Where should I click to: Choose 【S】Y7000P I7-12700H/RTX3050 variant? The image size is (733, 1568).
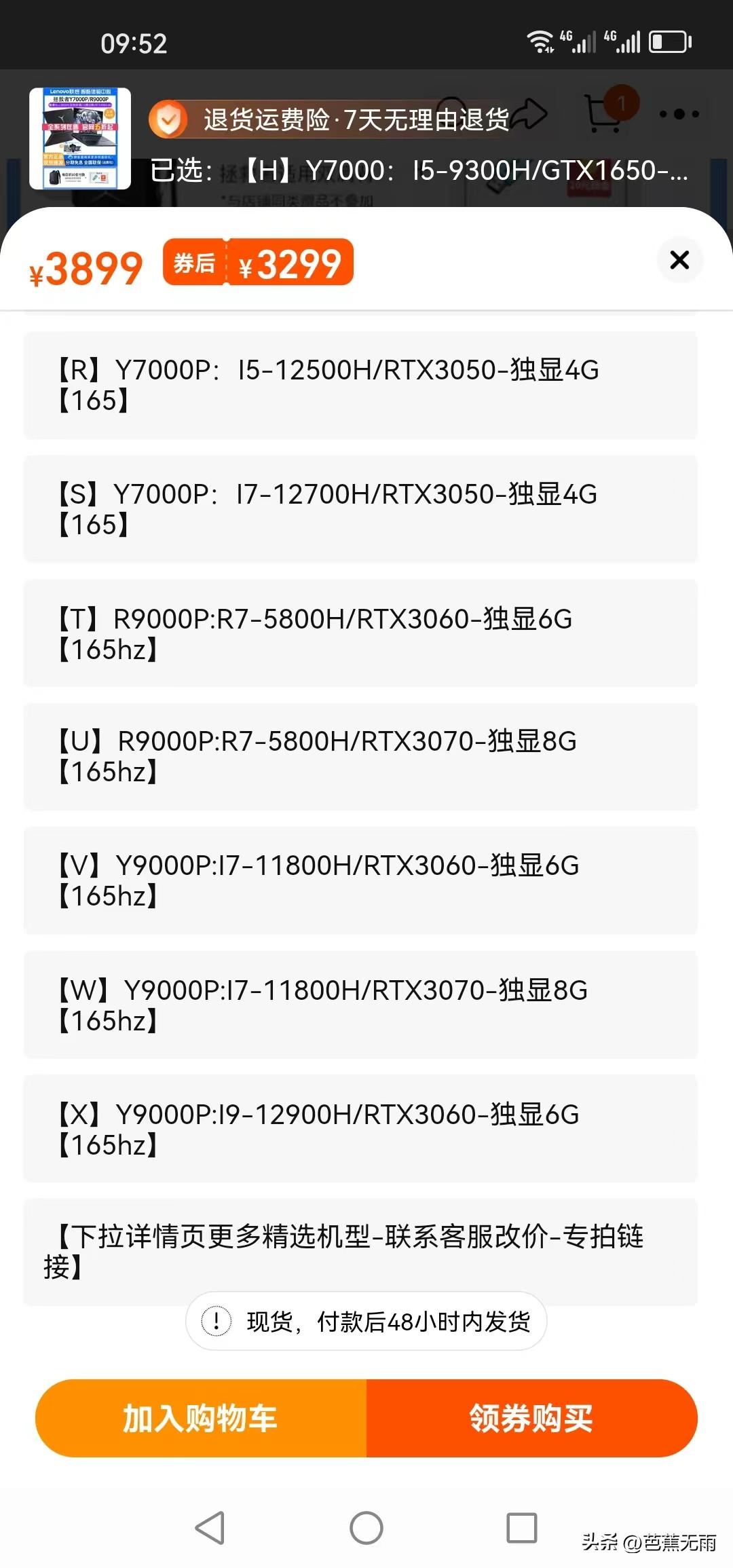(x=360, y=508)
